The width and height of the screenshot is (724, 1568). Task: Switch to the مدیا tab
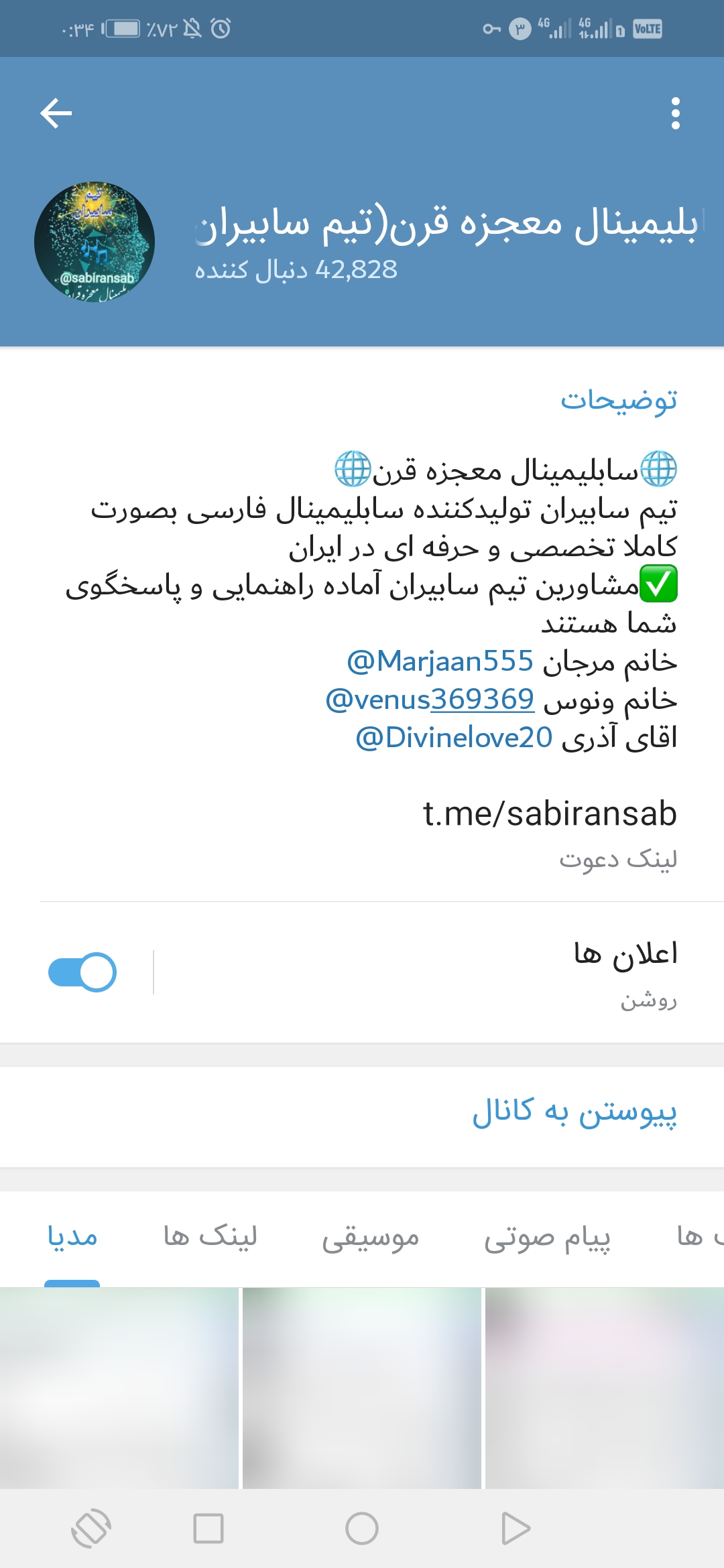tap(72, 1236)
